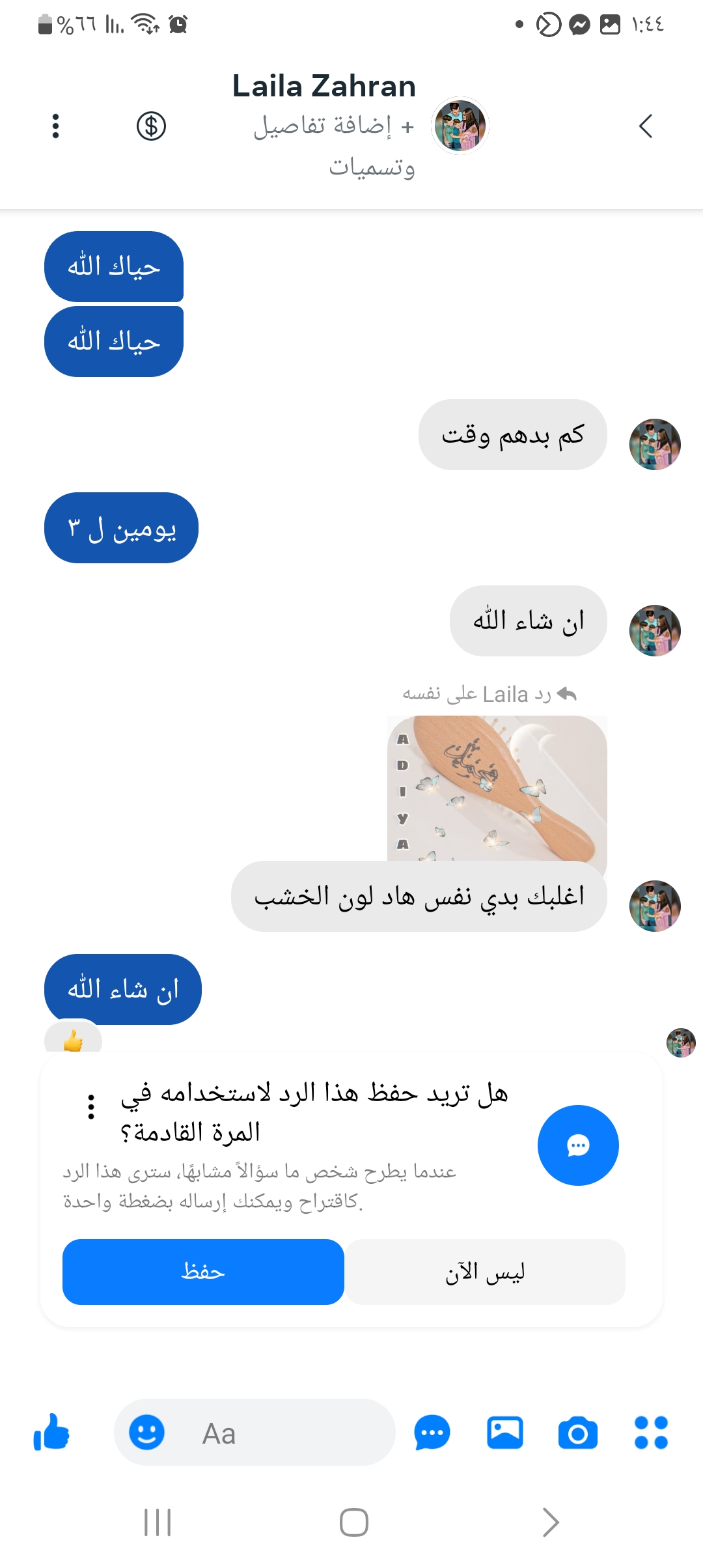Screen dimensions: 703x1568
Task: Open saved replies bubble icon
Action: [432, 1433]
